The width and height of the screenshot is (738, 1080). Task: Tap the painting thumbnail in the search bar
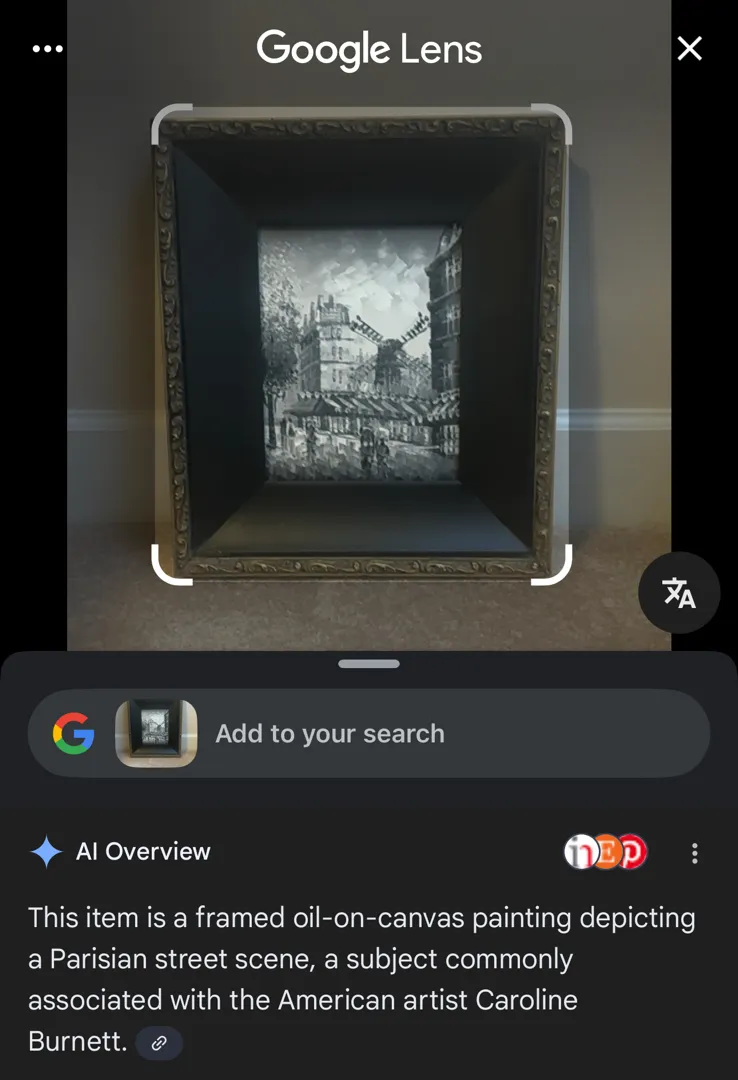[156, 733]
